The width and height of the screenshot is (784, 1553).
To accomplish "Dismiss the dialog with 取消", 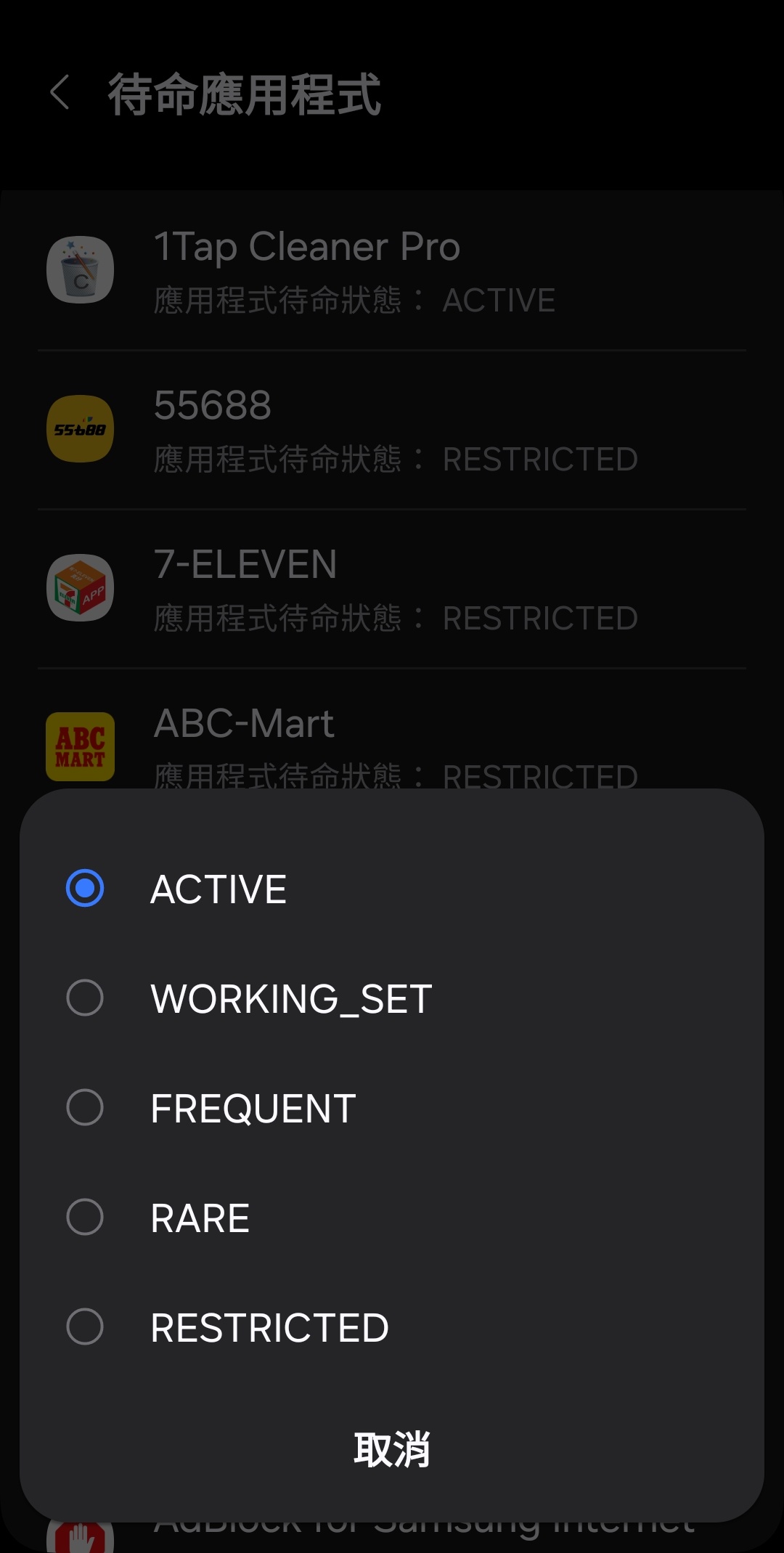I will pyautogui.click(x=392, y=1449).
